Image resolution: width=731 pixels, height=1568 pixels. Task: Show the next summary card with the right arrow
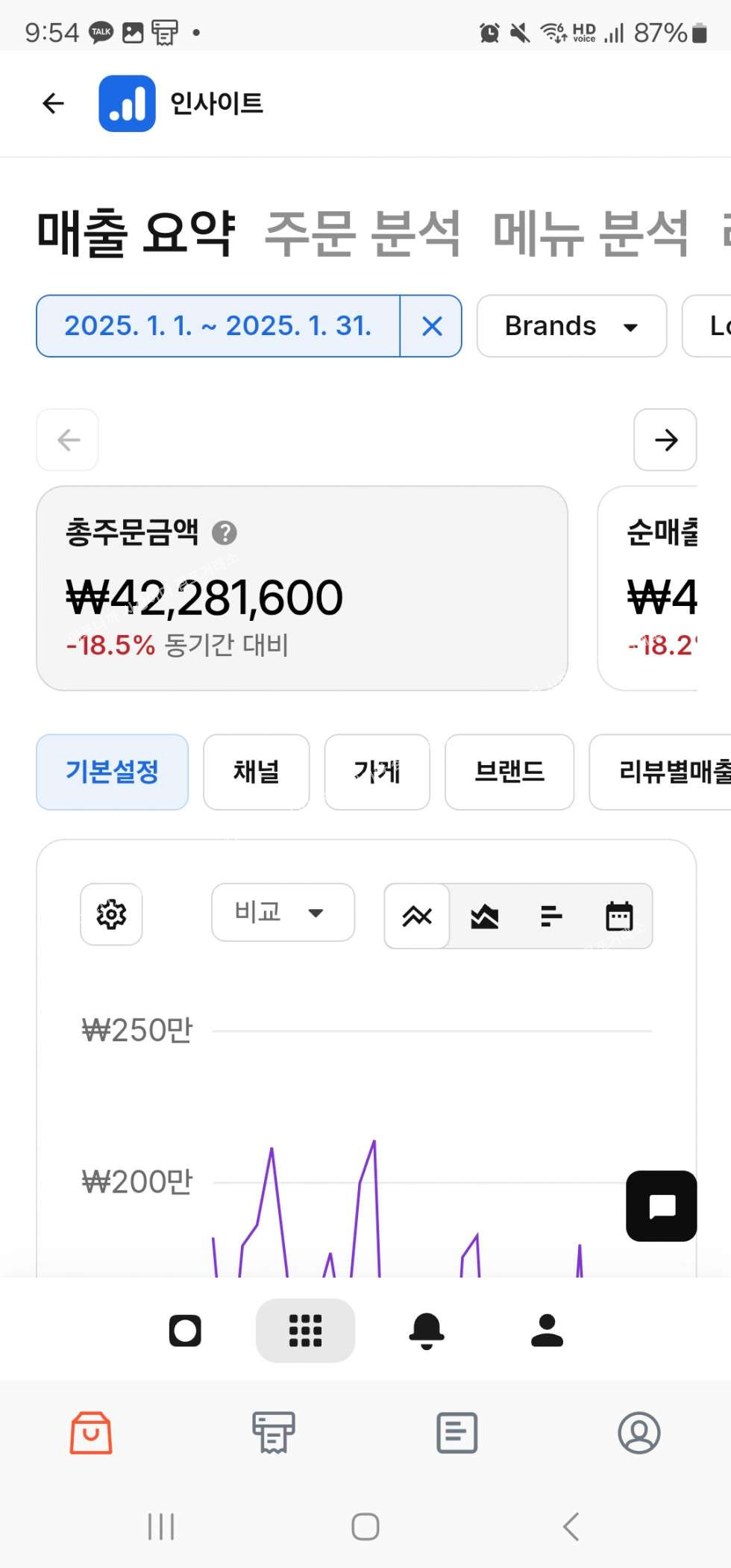pos(665,440)
